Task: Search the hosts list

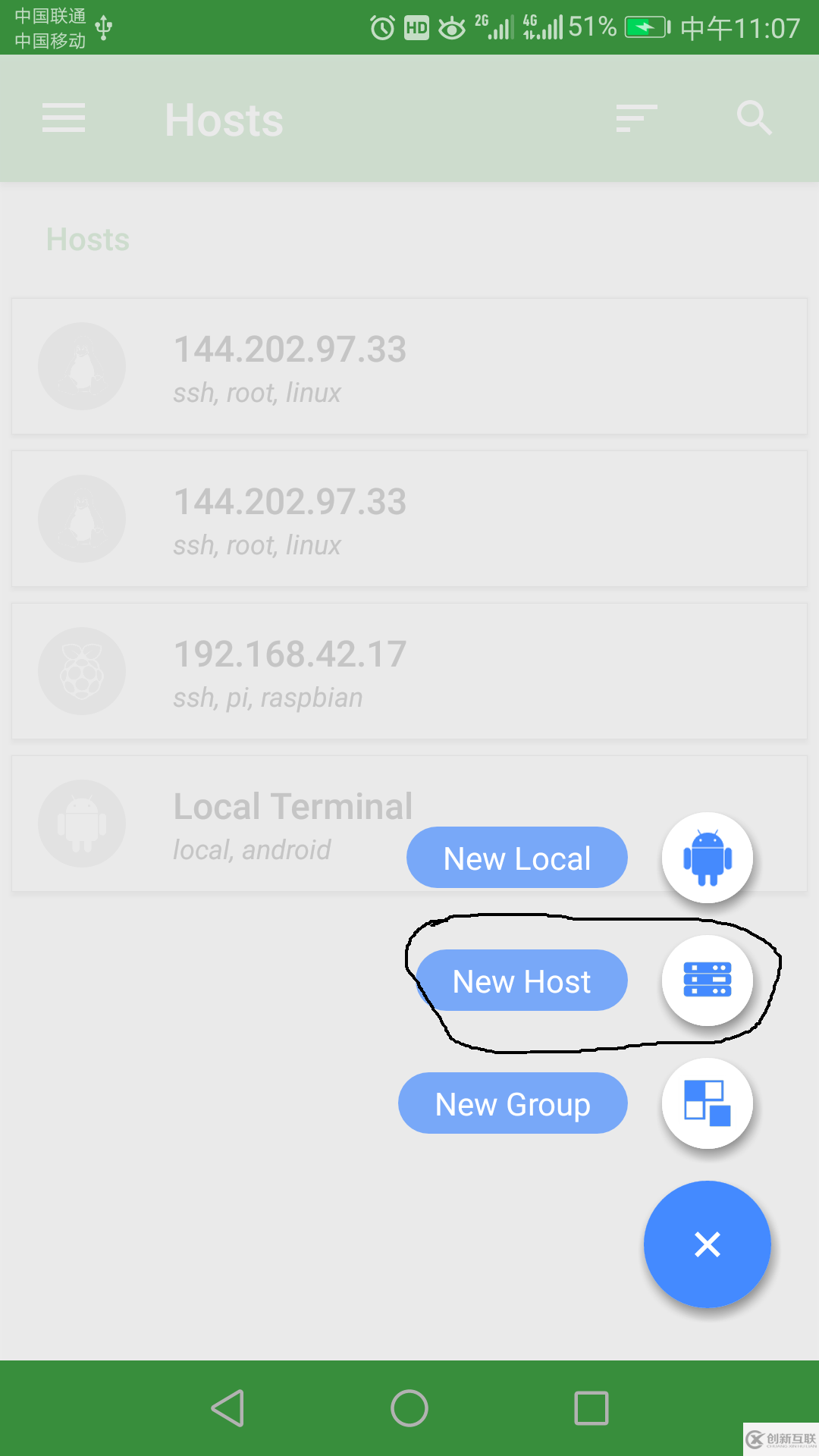Action: coord(754,118)
